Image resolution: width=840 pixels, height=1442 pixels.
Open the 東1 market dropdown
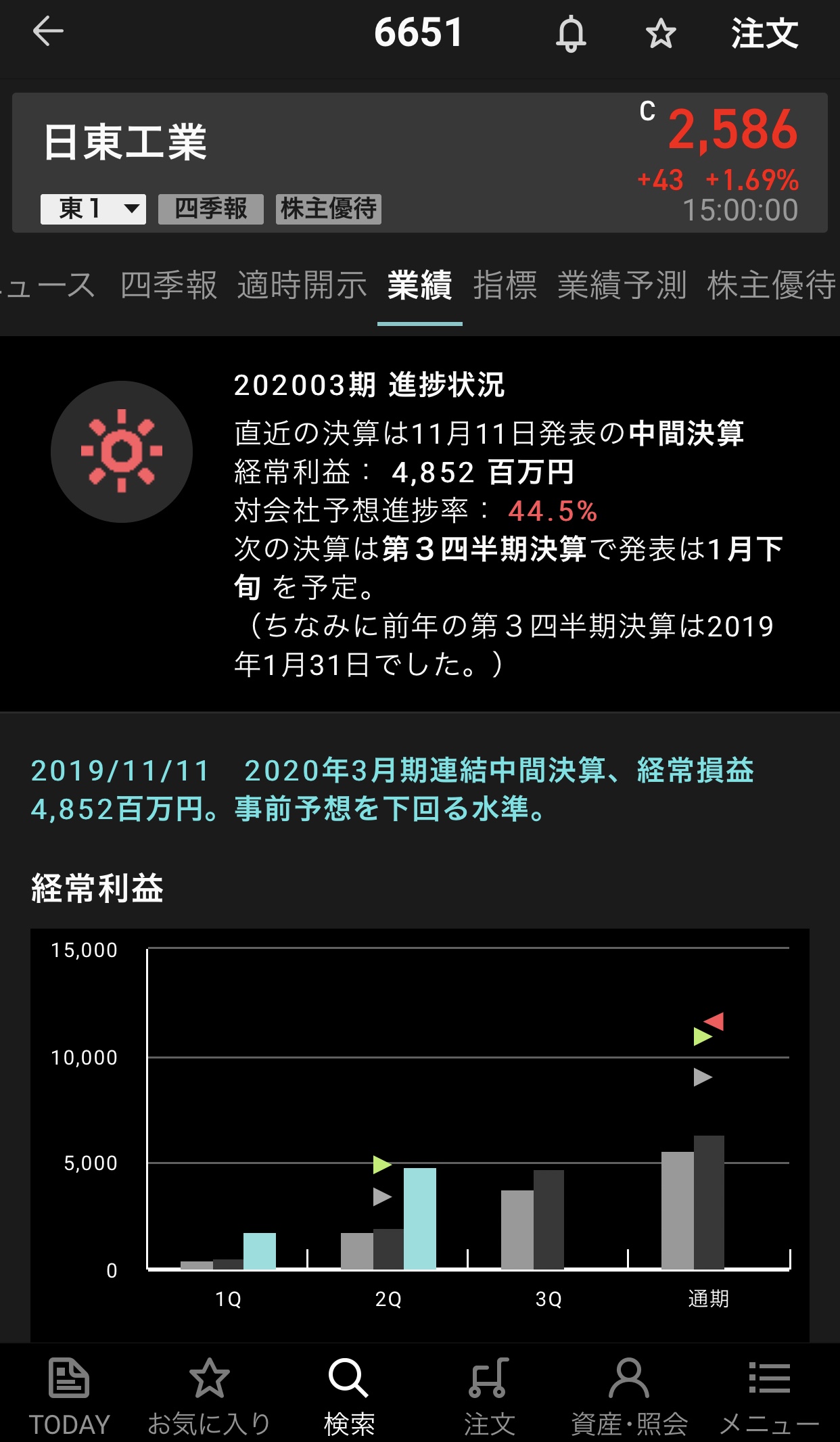pyautogui.click(x=93, y=208)
